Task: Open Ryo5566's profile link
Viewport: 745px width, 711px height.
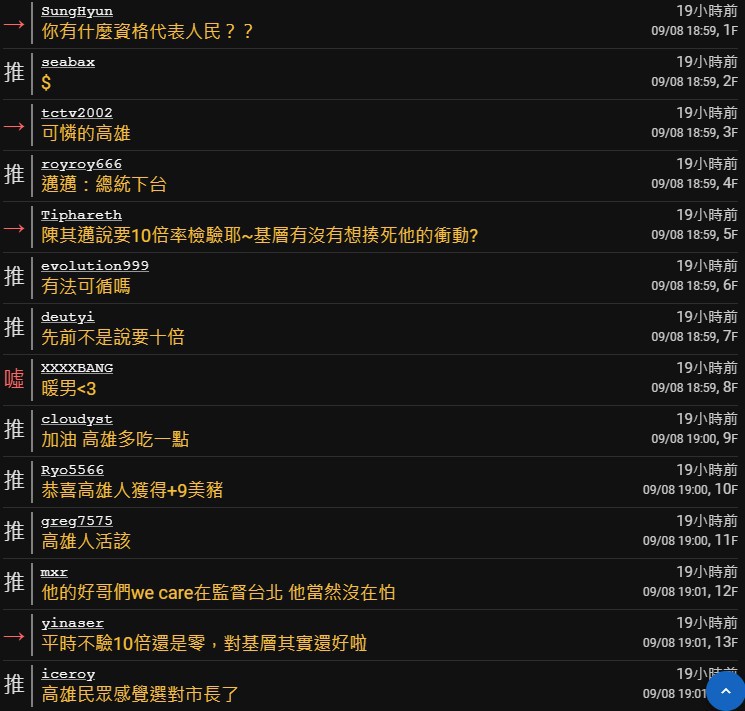Action: 72,470
